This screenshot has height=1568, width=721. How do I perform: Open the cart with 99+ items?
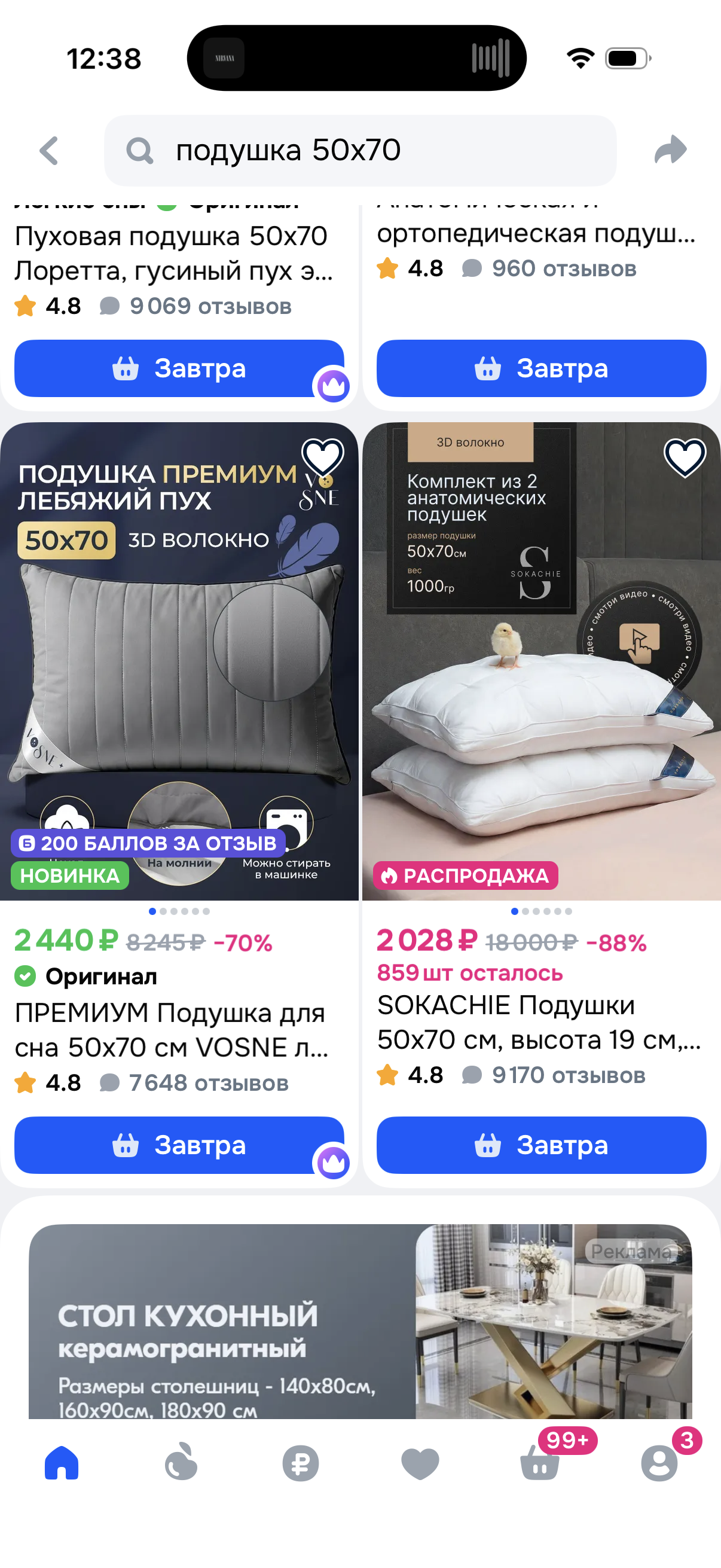pyautogui.click(x=540, y=1463)
